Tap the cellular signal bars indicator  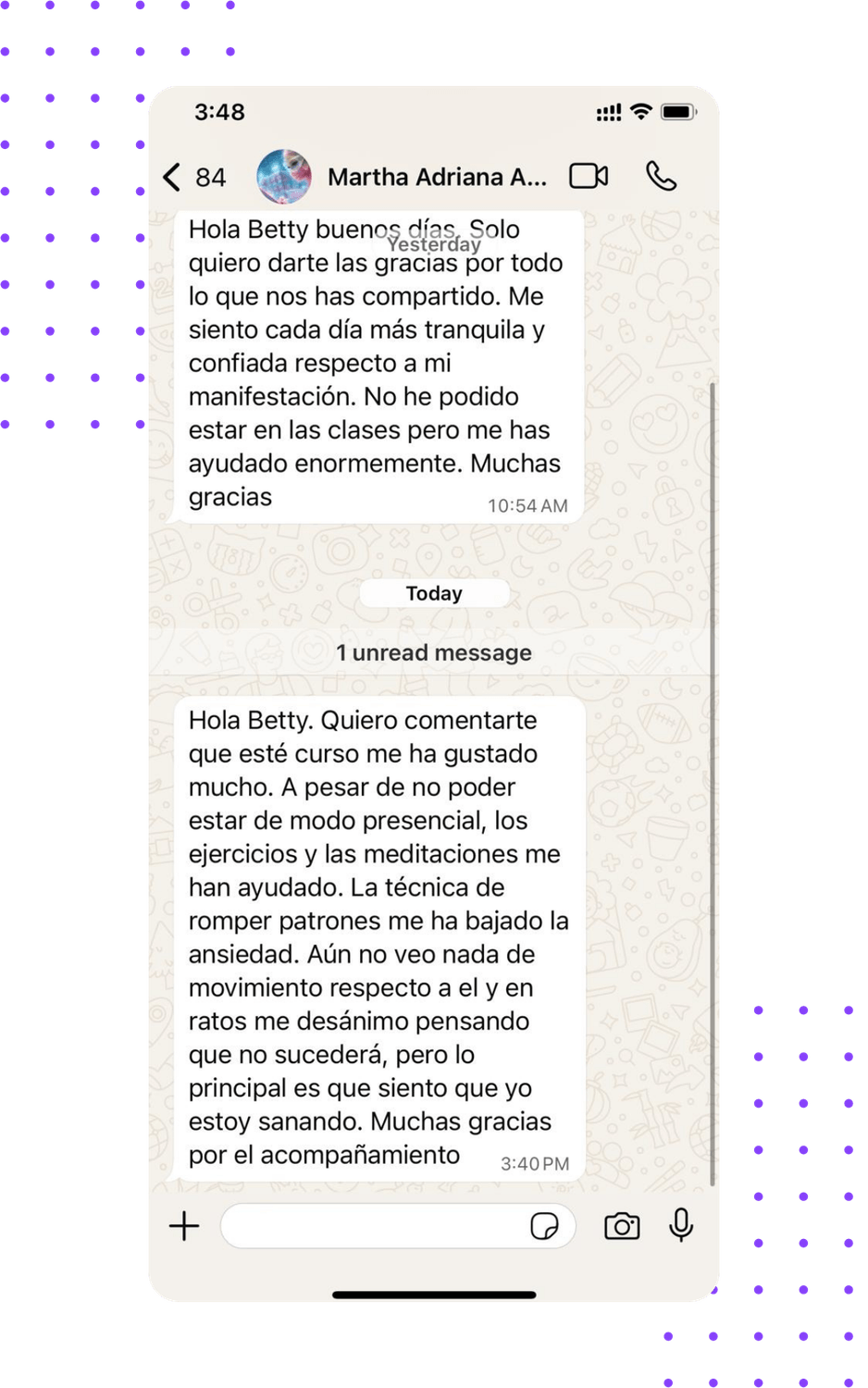pos(608,111)
